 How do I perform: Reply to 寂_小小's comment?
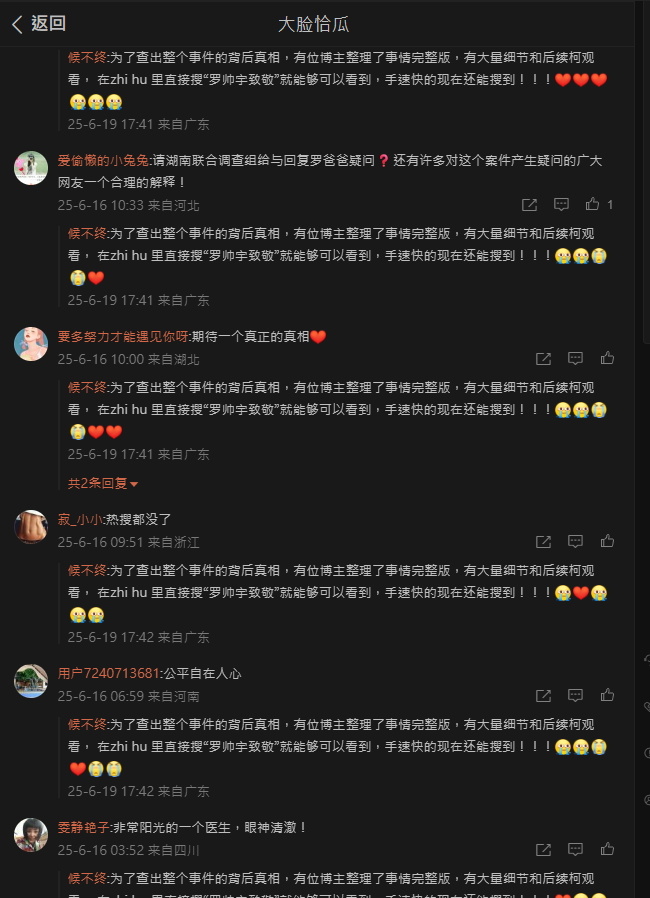(x=575, y=542)
